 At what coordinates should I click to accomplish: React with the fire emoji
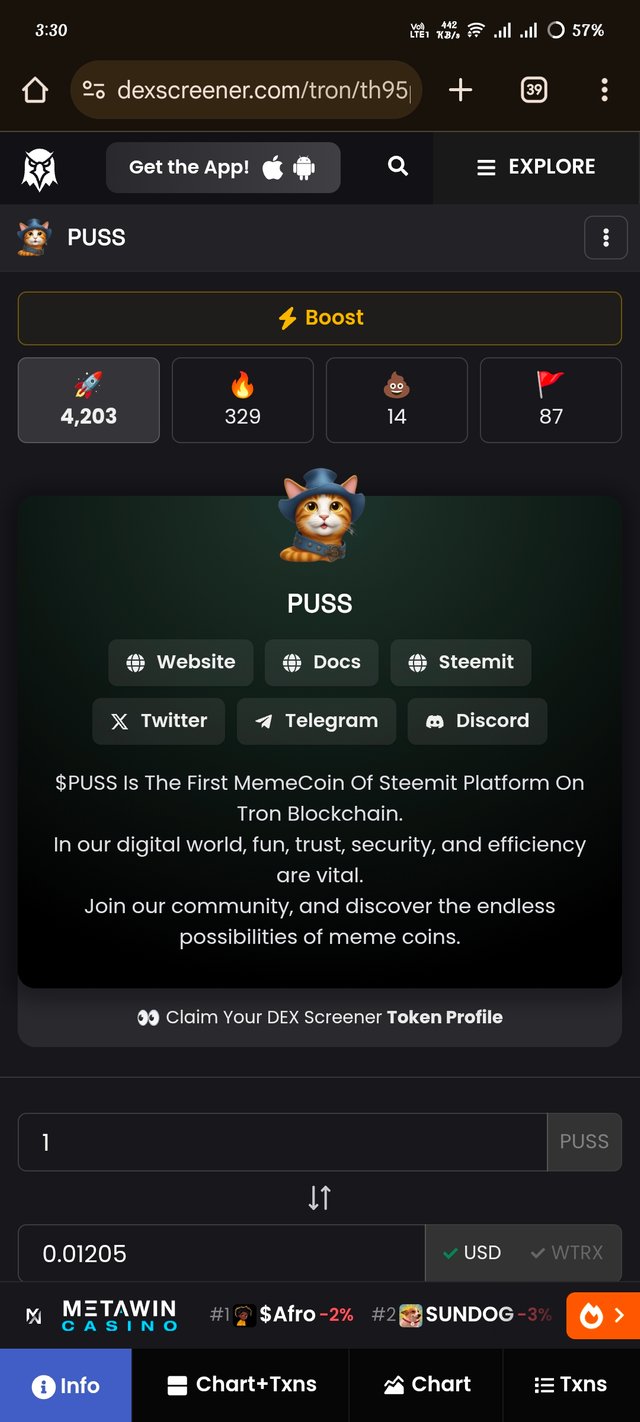click(243, 400)
